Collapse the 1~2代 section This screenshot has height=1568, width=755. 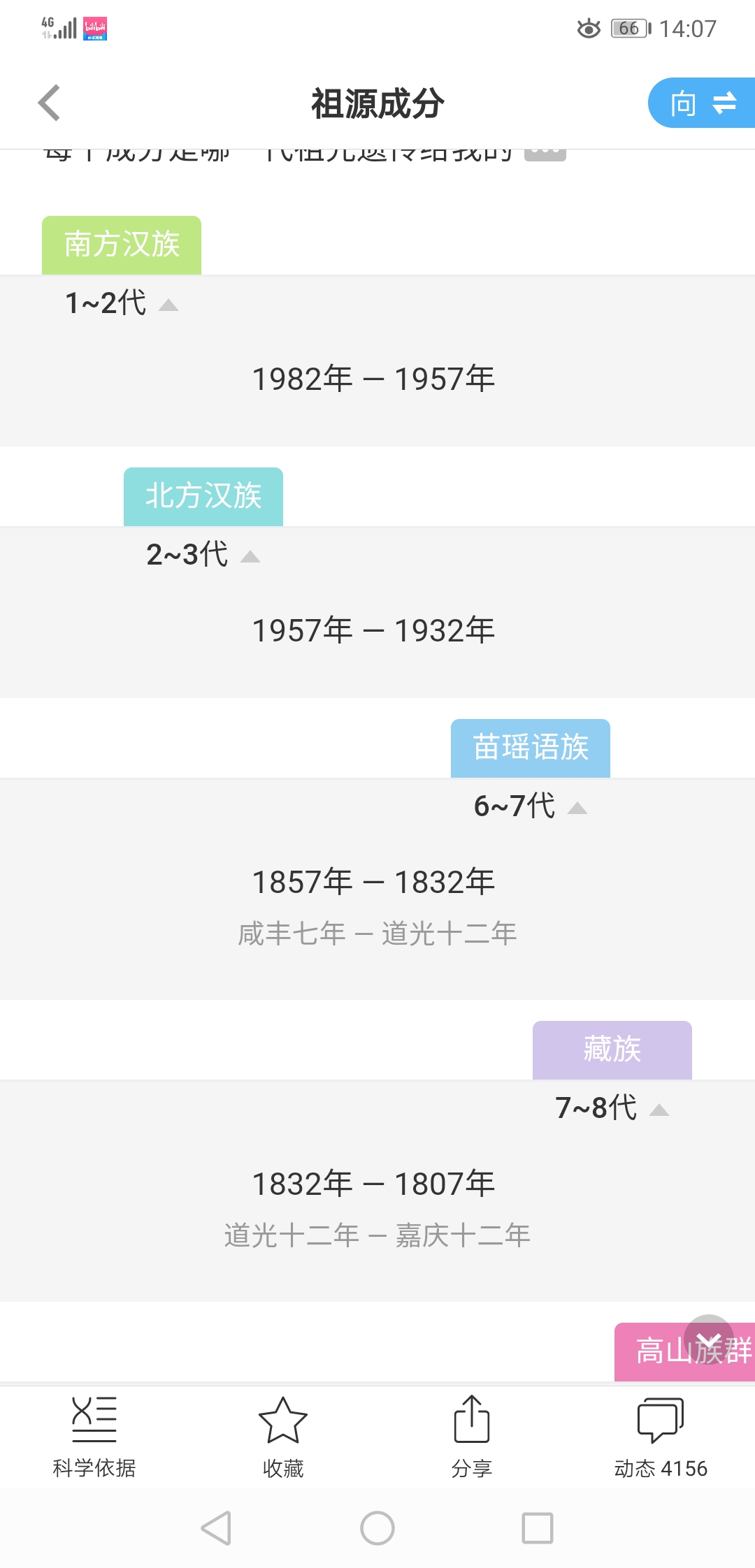coord(168,305)
